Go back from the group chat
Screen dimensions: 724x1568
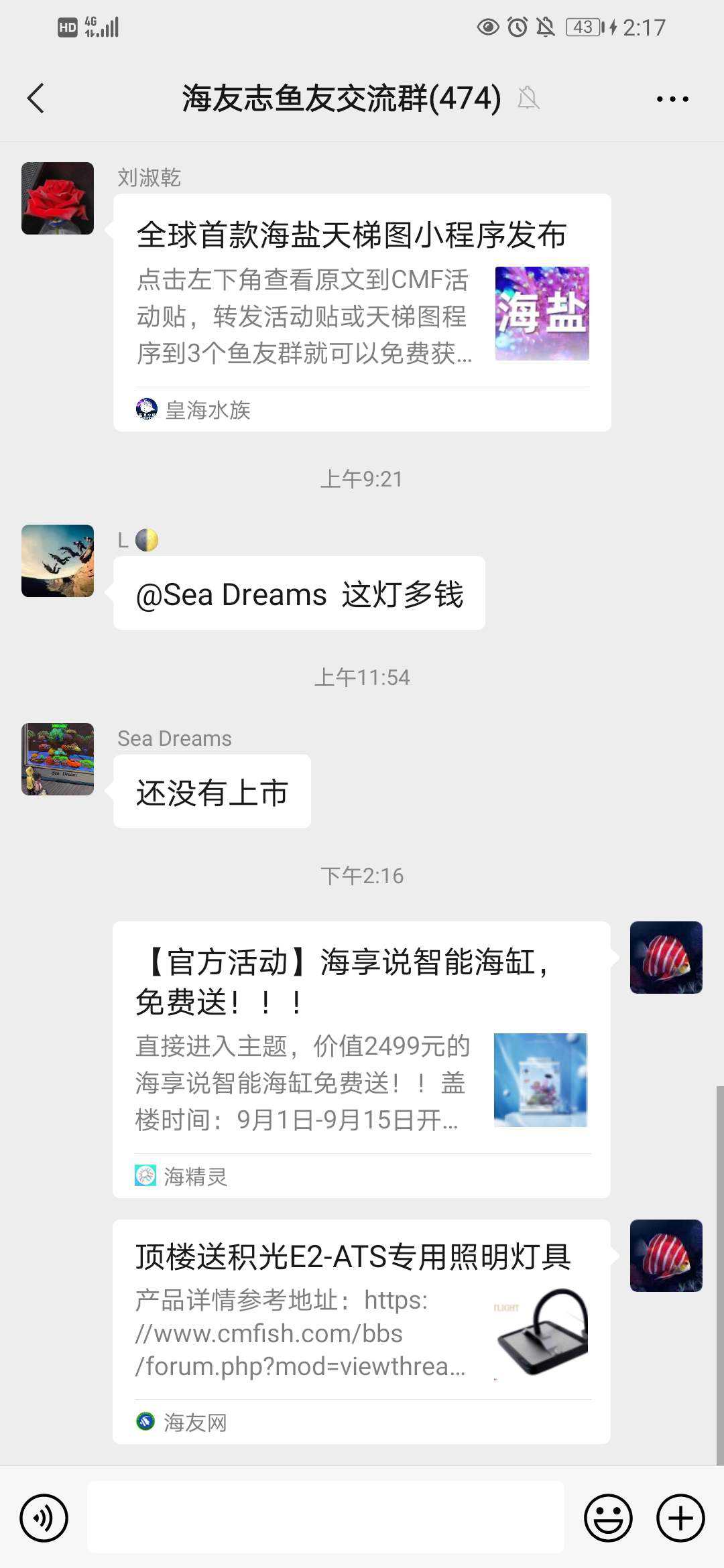tap(36, 99)
